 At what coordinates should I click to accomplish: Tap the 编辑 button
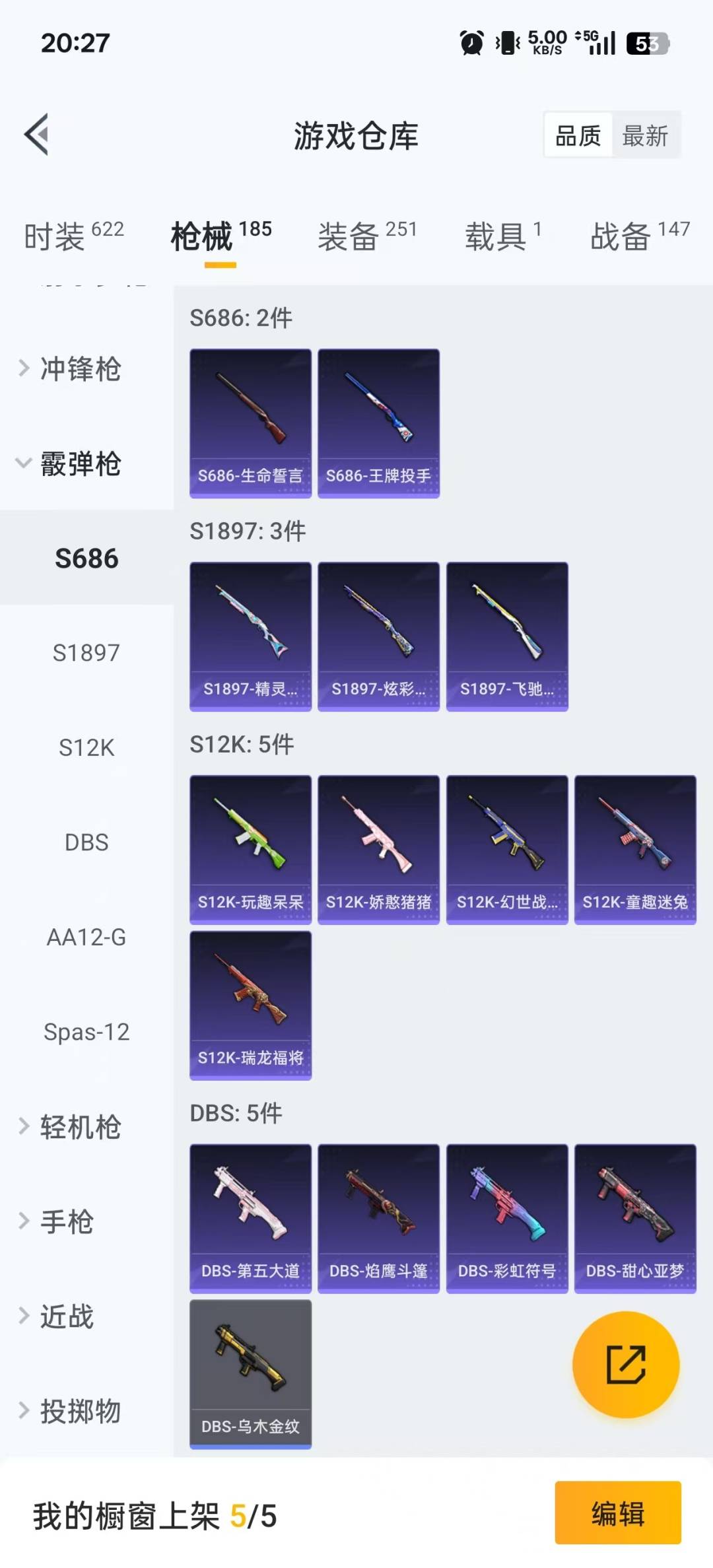click(617, 1513)
